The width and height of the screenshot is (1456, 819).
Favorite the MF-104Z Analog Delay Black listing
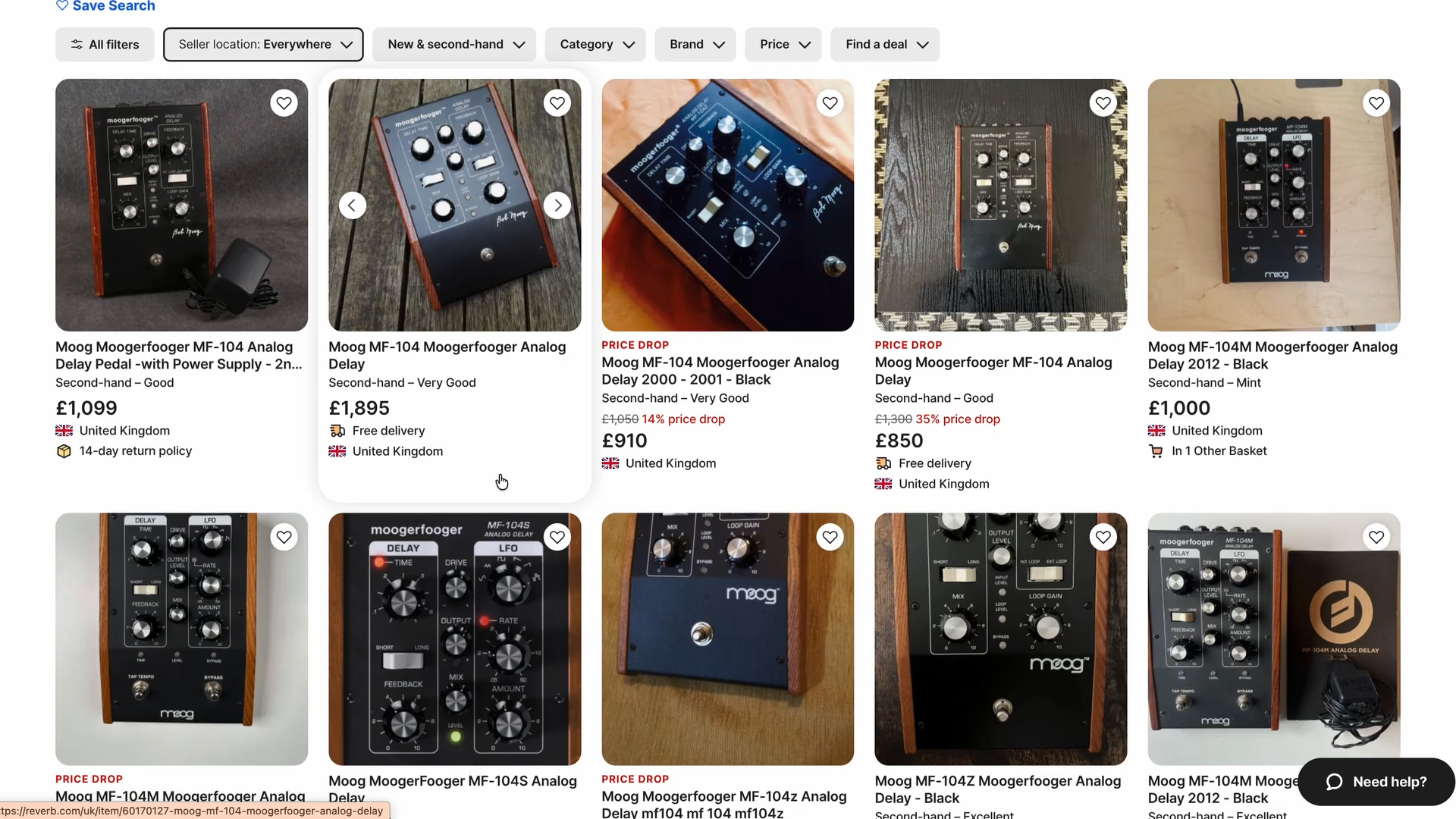(x=1103, y=538)
